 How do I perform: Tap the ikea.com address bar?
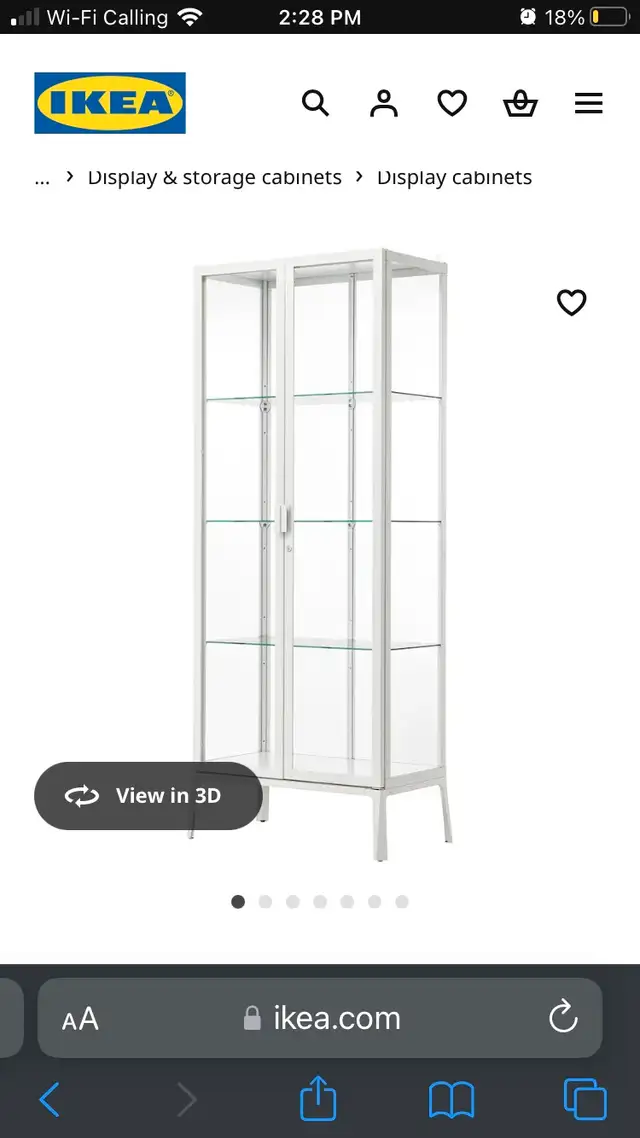[322, 1018]
